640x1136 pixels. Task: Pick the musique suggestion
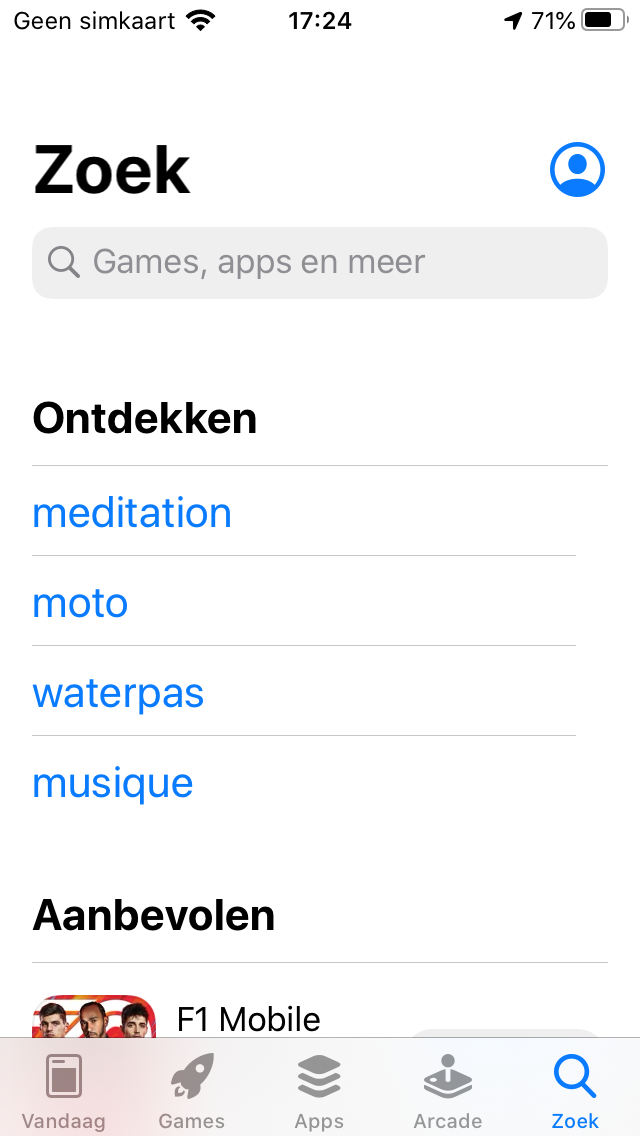[x=113, y=782]
